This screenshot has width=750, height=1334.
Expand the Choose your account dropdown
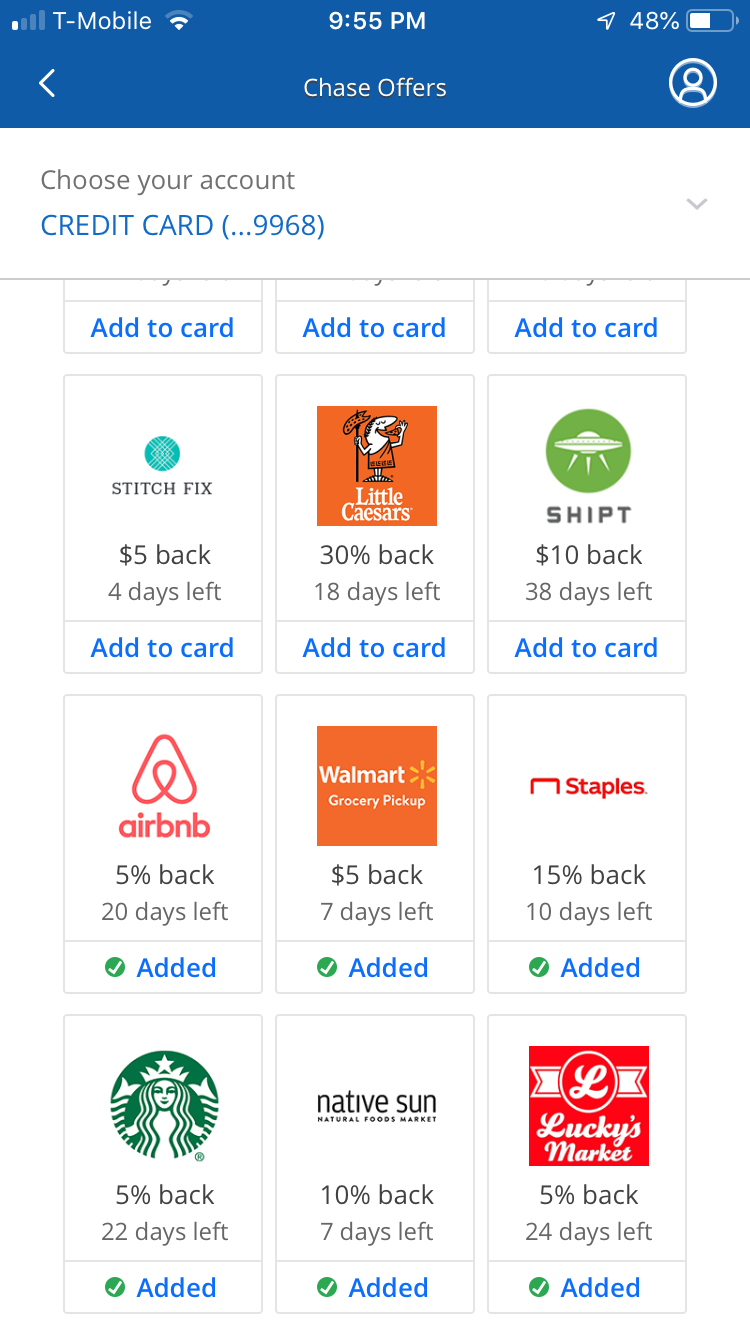point(696,204)
